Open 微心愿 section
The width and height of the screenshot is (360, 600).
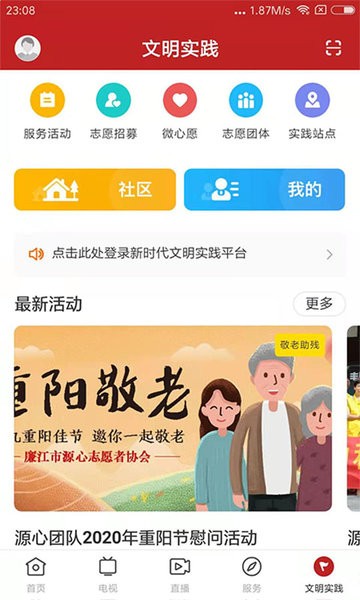pyautogui.click(x=180, y=111)
